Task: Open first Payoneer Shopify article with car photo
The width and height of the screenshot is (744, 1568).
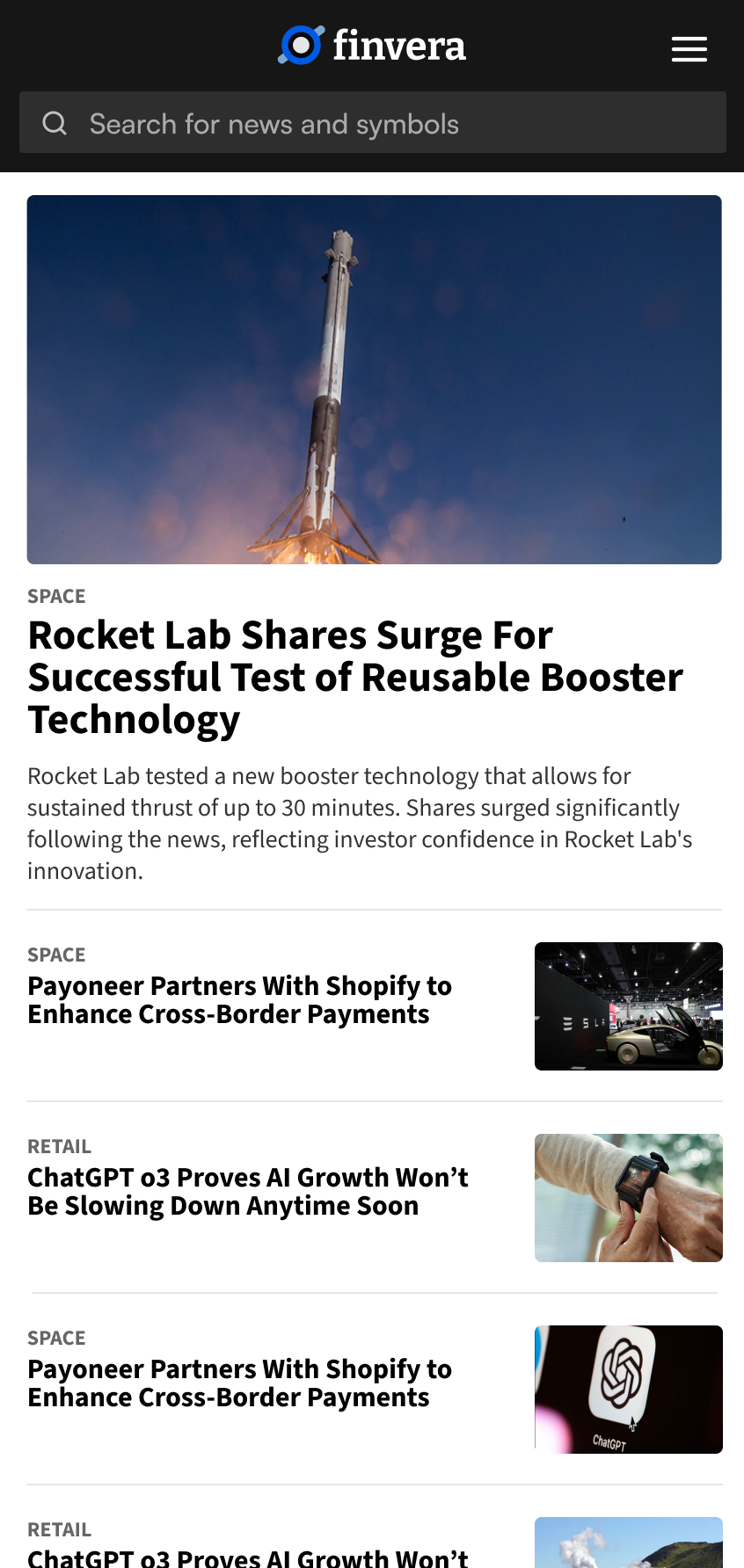Action: click(239, 1000)
